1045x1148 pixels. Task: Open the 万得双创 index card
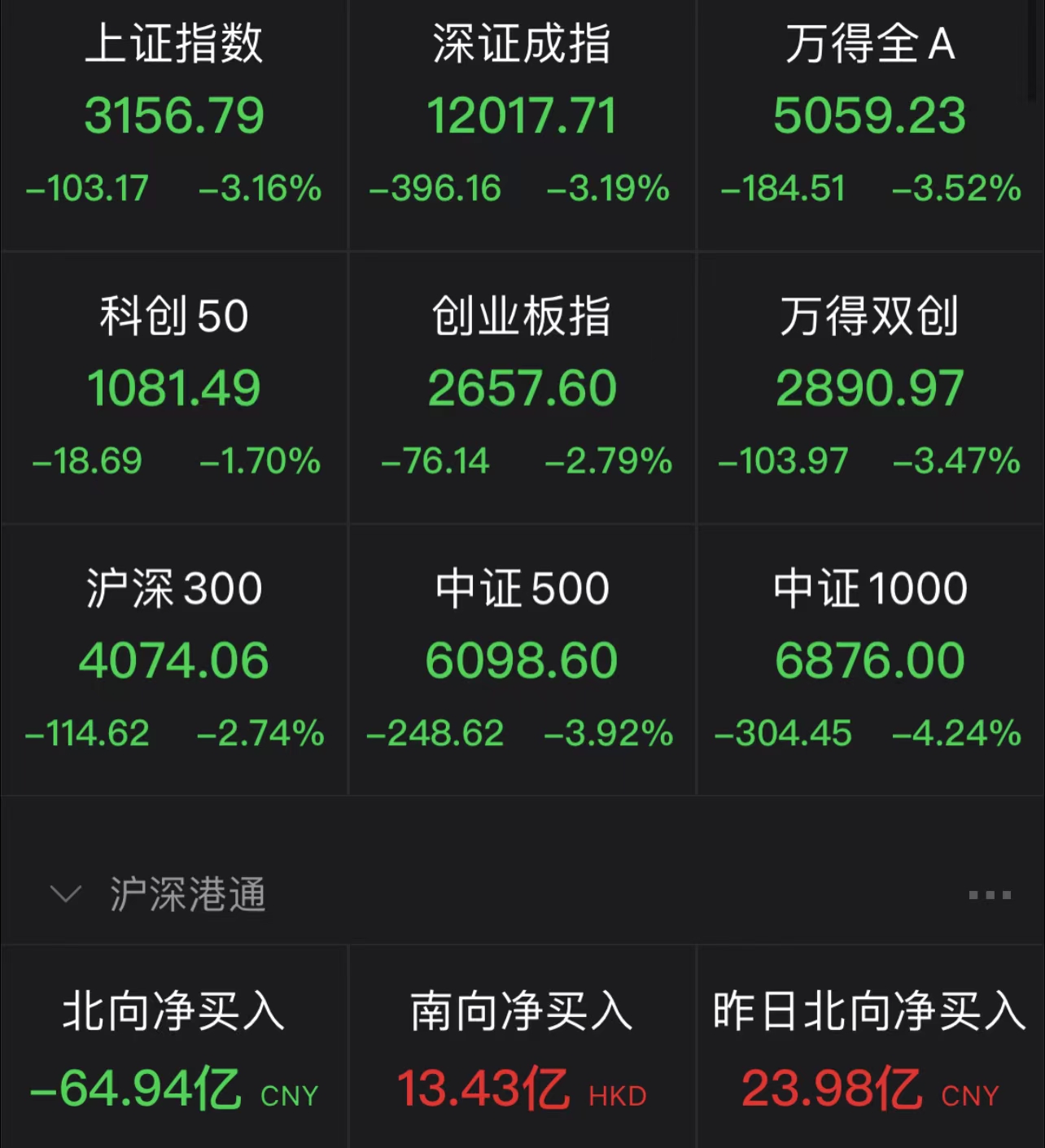point(870,387)
